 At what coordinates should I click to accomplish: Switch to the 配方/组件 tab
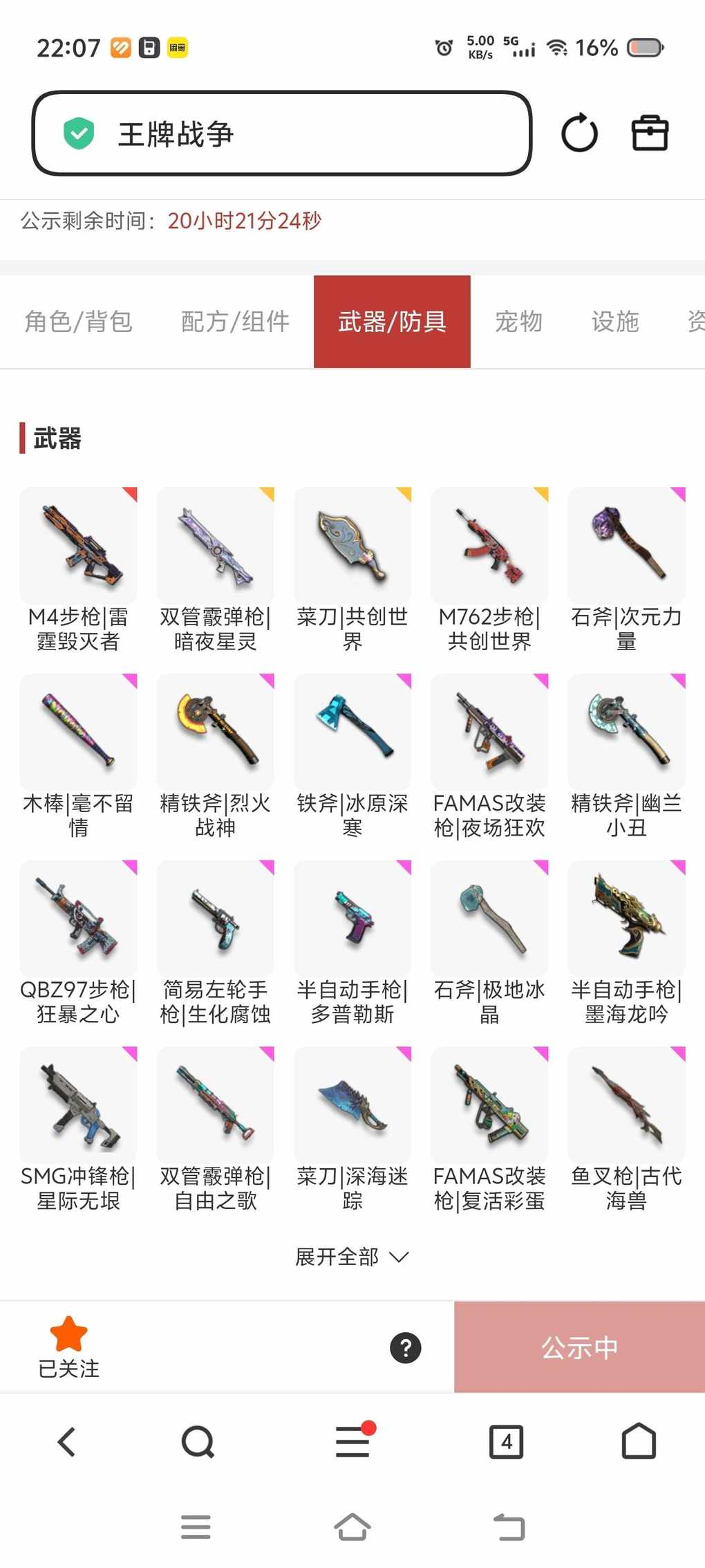[x=235, y=322]
